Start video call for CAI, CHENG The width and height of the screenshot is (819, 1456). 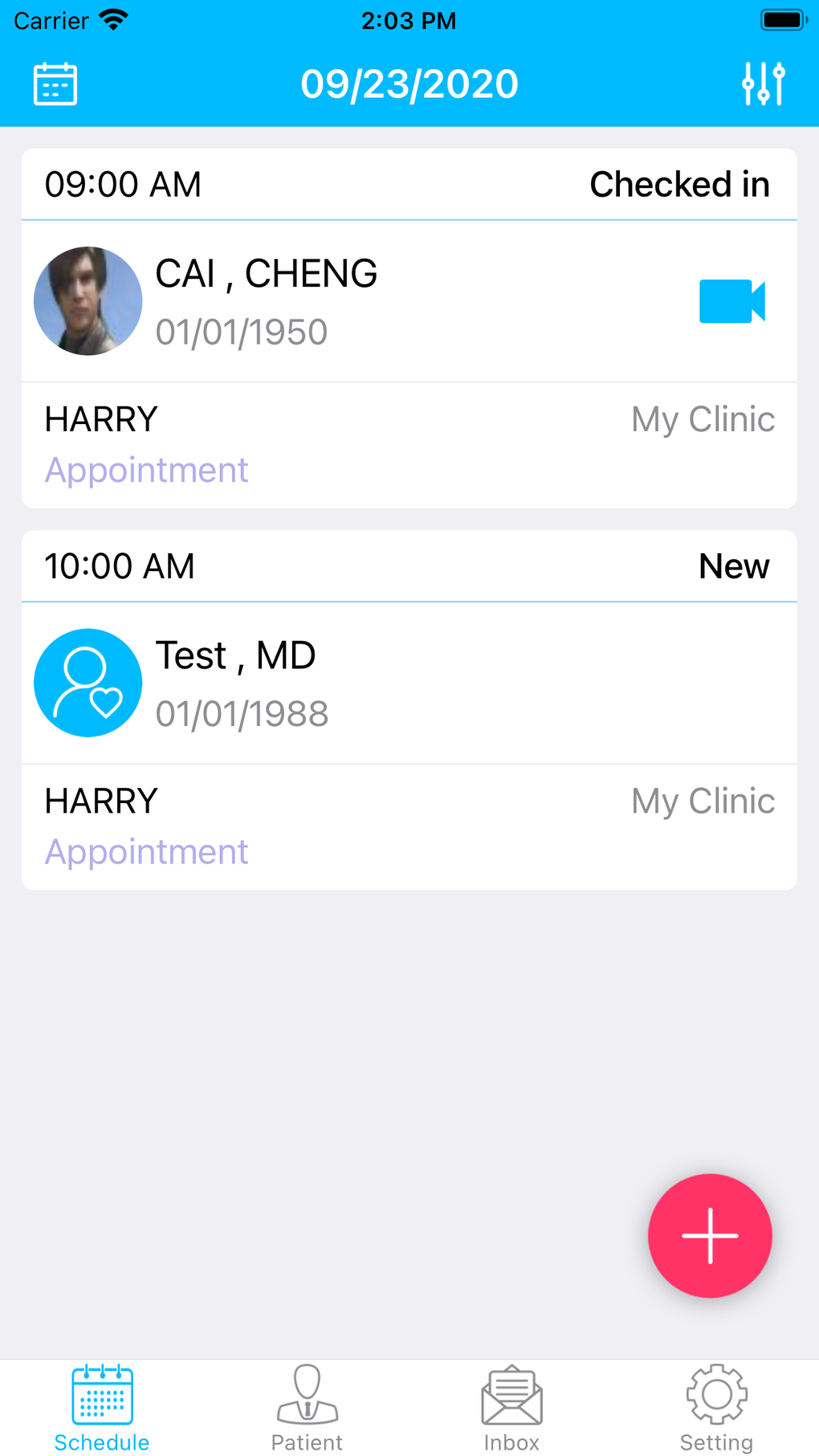731,300
